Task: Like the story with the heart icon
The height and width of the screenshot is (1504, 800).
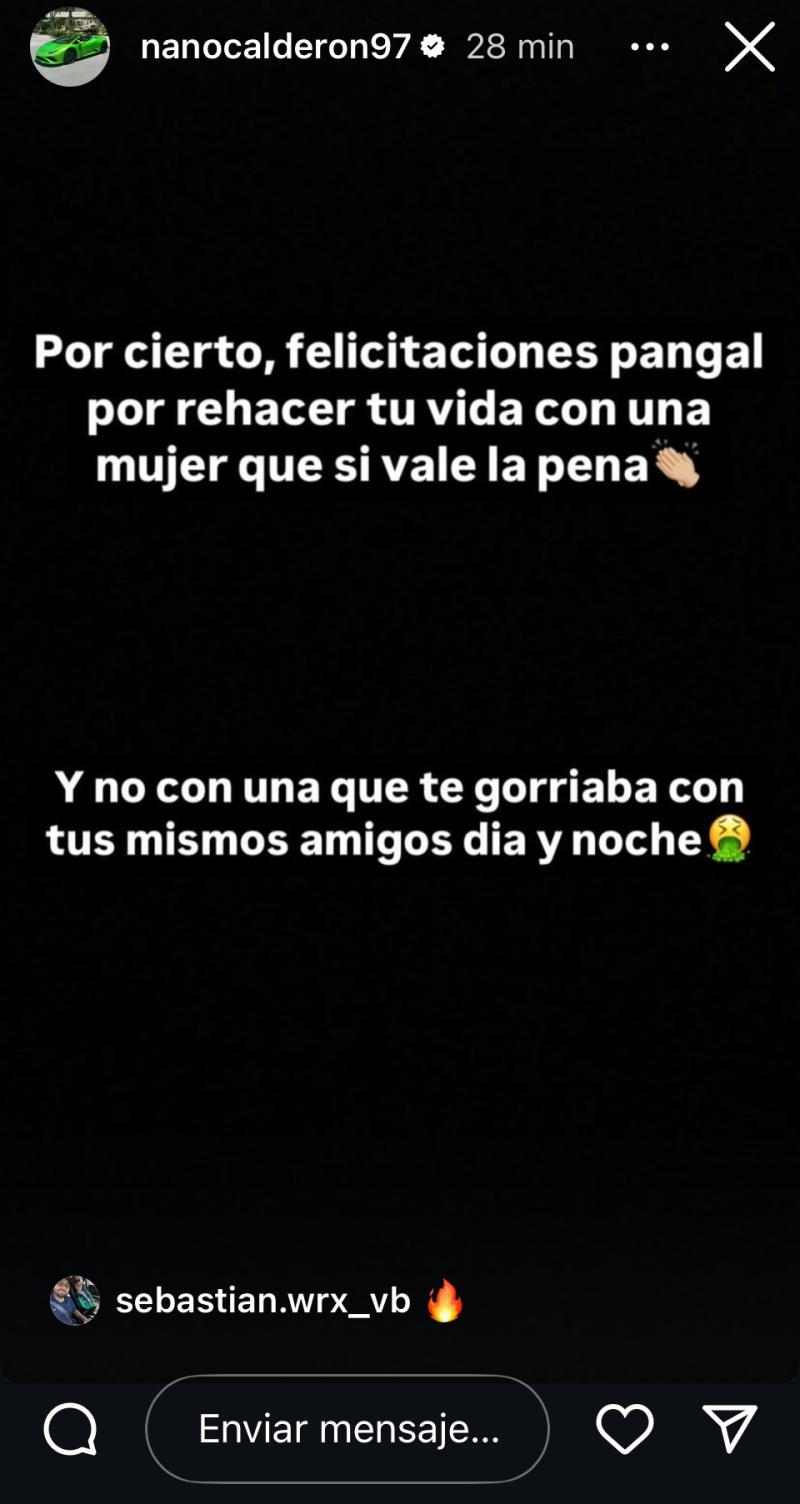Action: coord(625,1429)
